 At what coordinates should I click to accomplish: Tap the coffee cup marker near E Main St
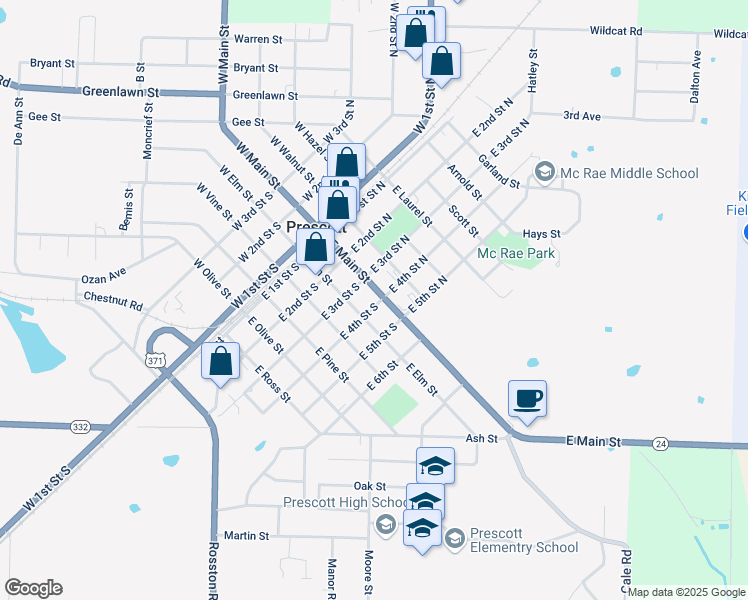click(x=527, y=401)
